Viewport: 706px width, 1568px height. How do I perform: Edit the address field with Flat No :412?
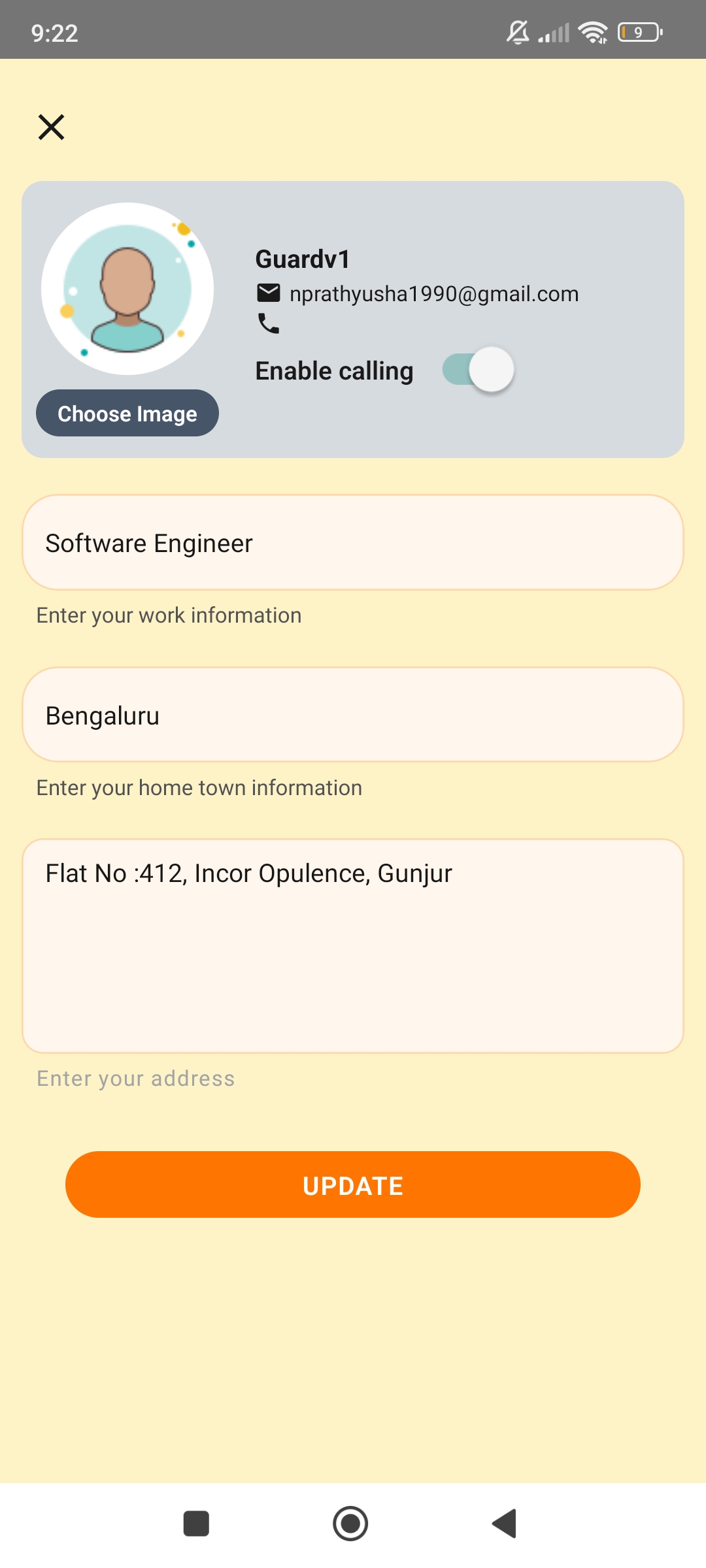tap(353, 946)
